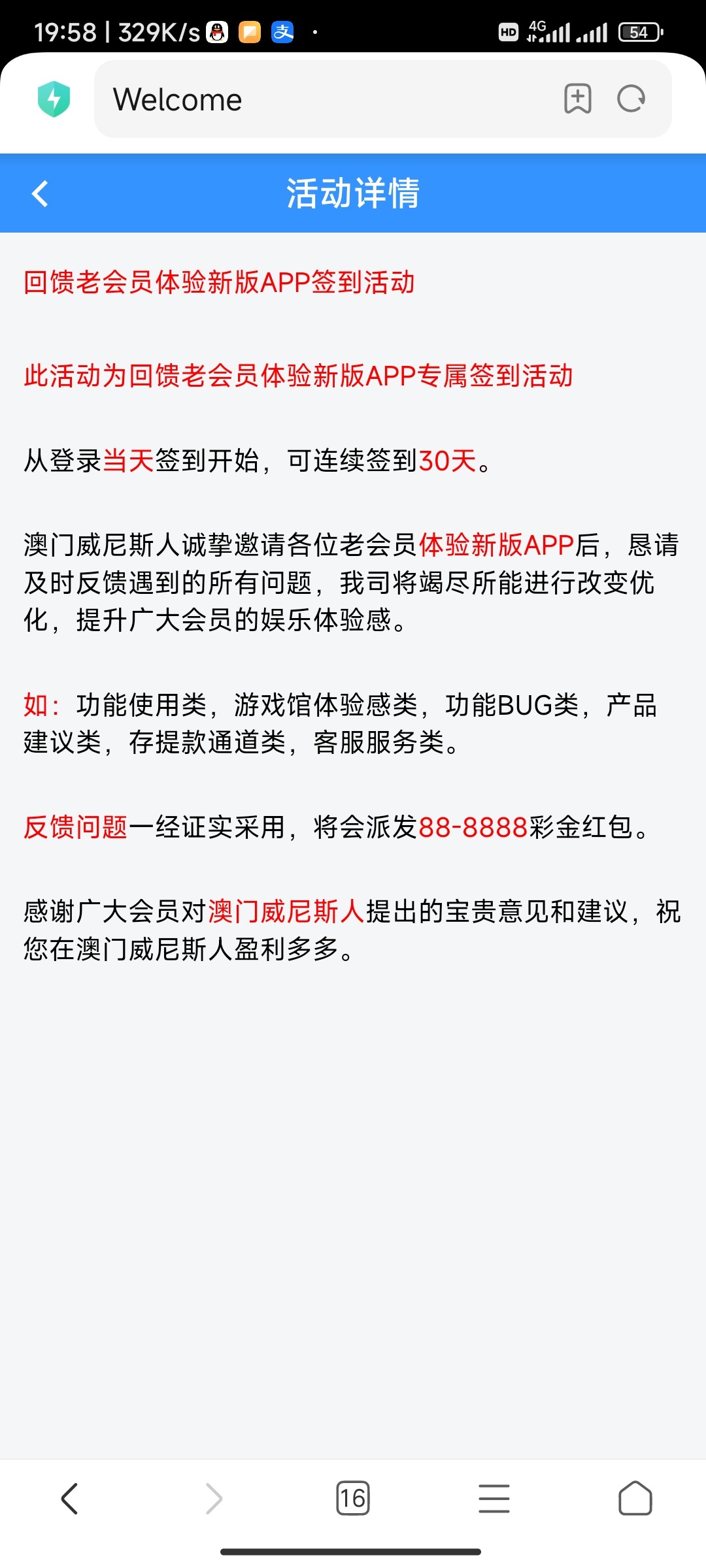Viewport: 706px width, 1568px height.
Task: Open the browser menu
Action: 494,1498
